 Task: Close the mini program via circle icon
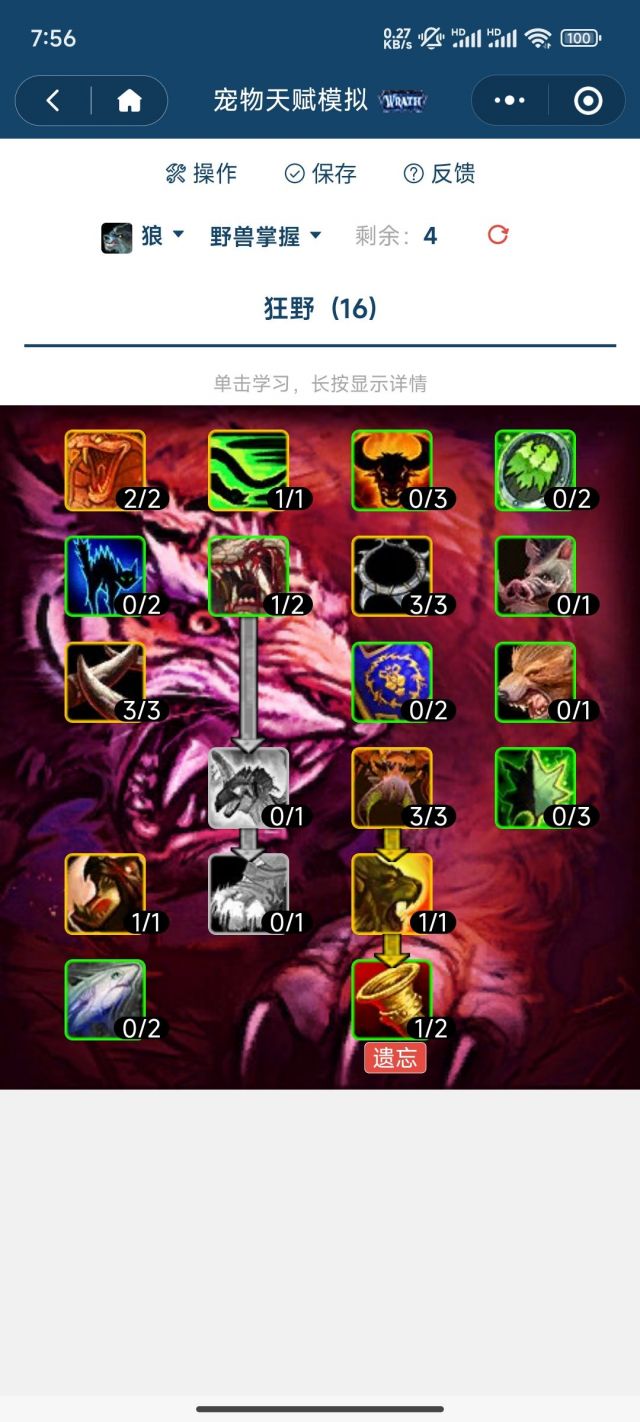pyautogui.click(x=587, y=100)
